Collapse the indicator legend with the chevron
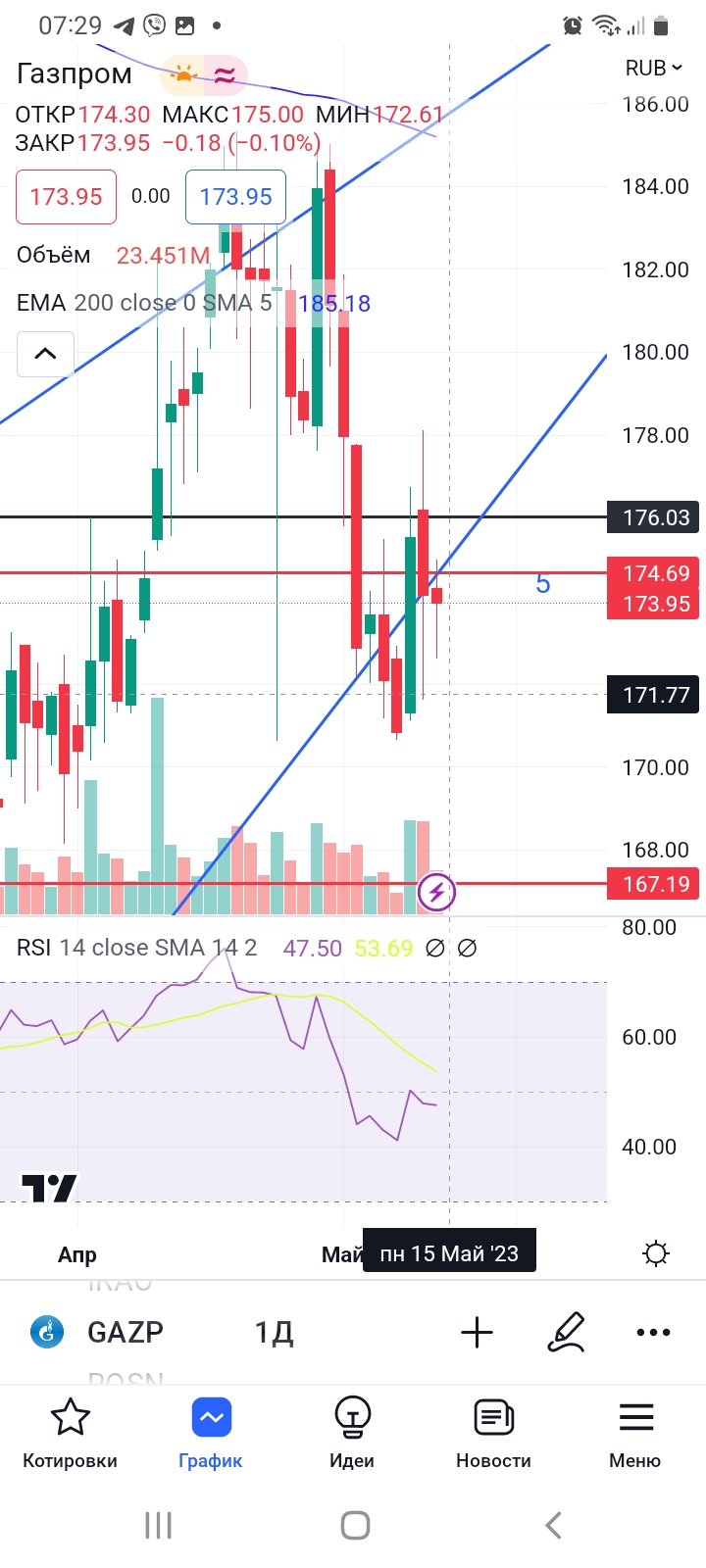706x1568 pixels. pyautogui.click(x=45, y=354)
